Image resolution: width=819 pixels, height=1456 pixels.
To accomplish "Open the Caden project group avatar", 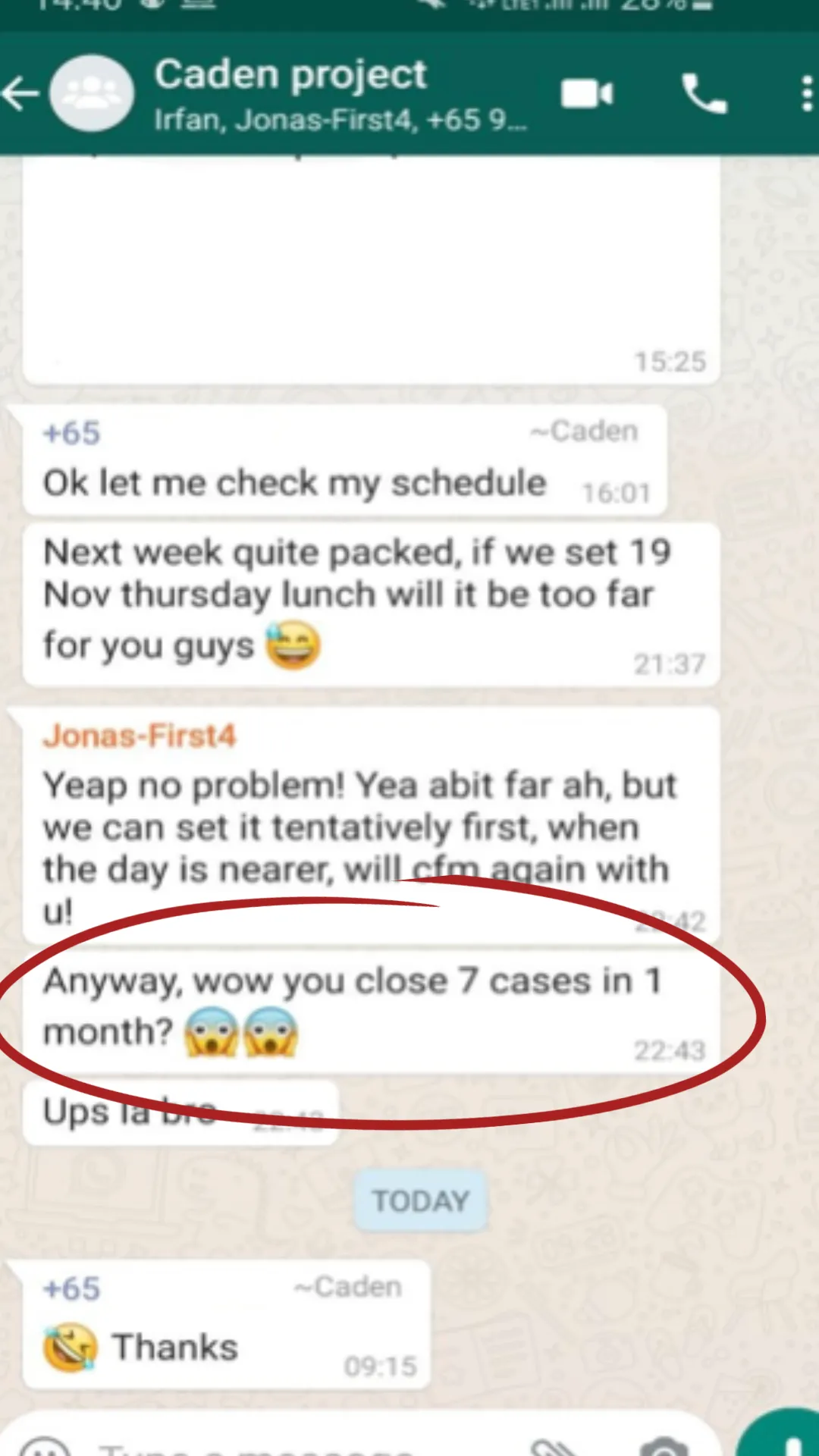I will (x=92, y=94).
